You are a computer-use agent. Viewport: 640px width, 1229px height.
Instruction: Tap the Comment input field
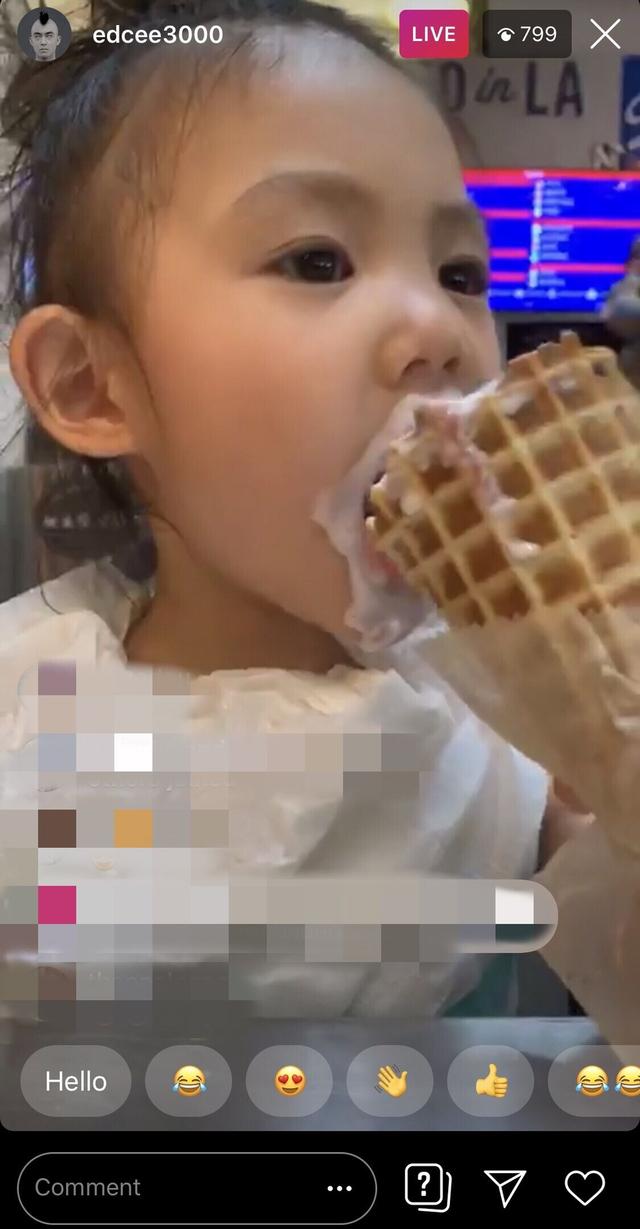point(197,1188)
